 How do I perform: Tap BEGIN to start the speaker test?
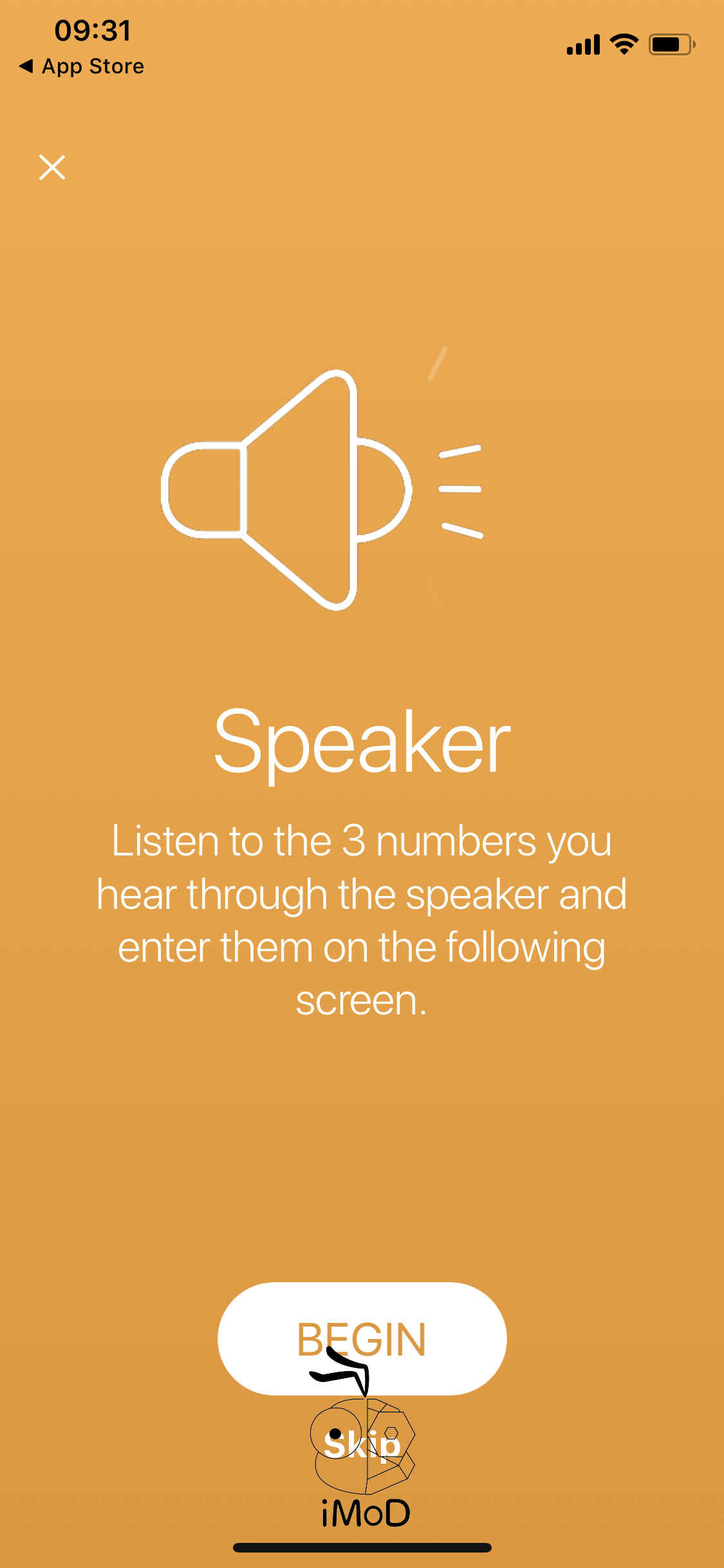coord(362,1339)
